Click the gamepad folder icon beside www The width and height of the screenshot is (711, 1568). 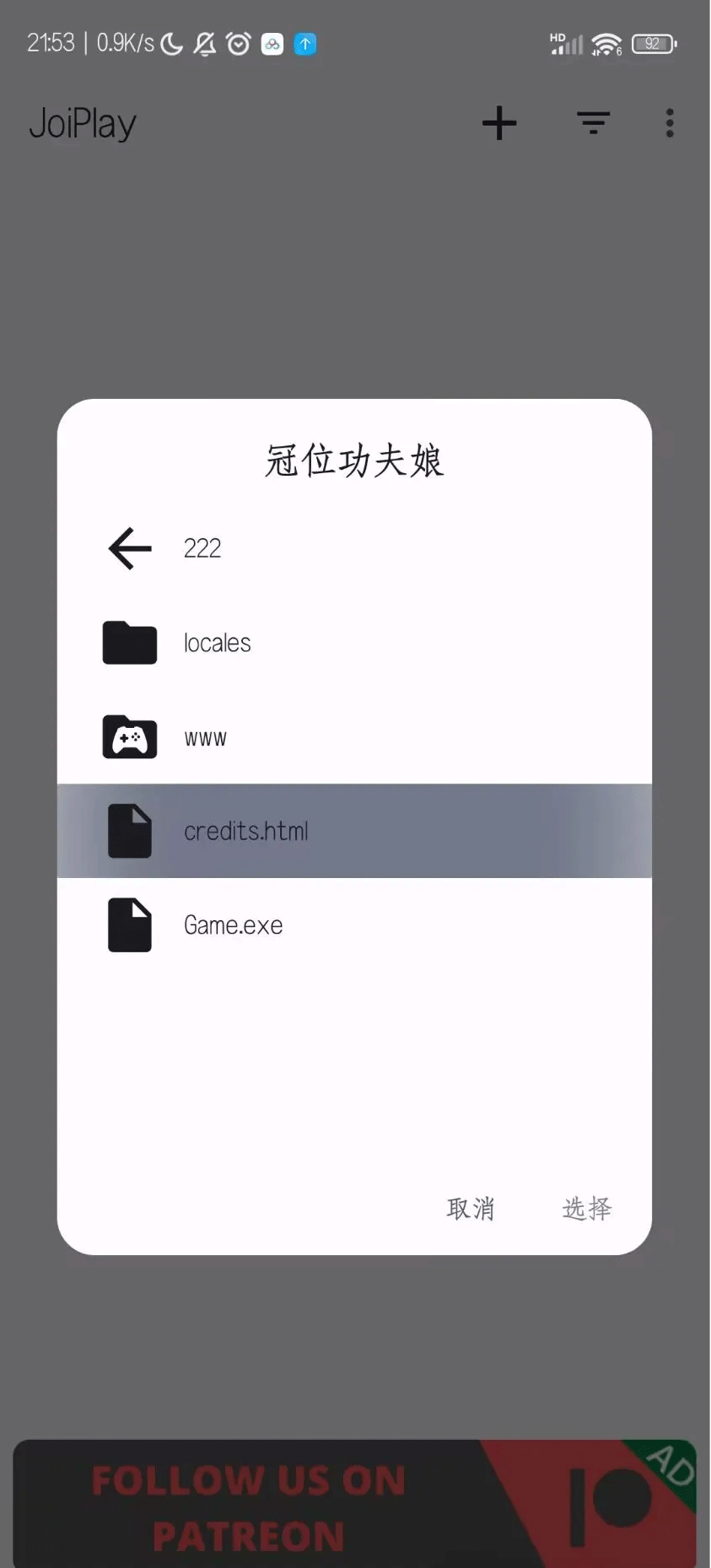(130, 736)
